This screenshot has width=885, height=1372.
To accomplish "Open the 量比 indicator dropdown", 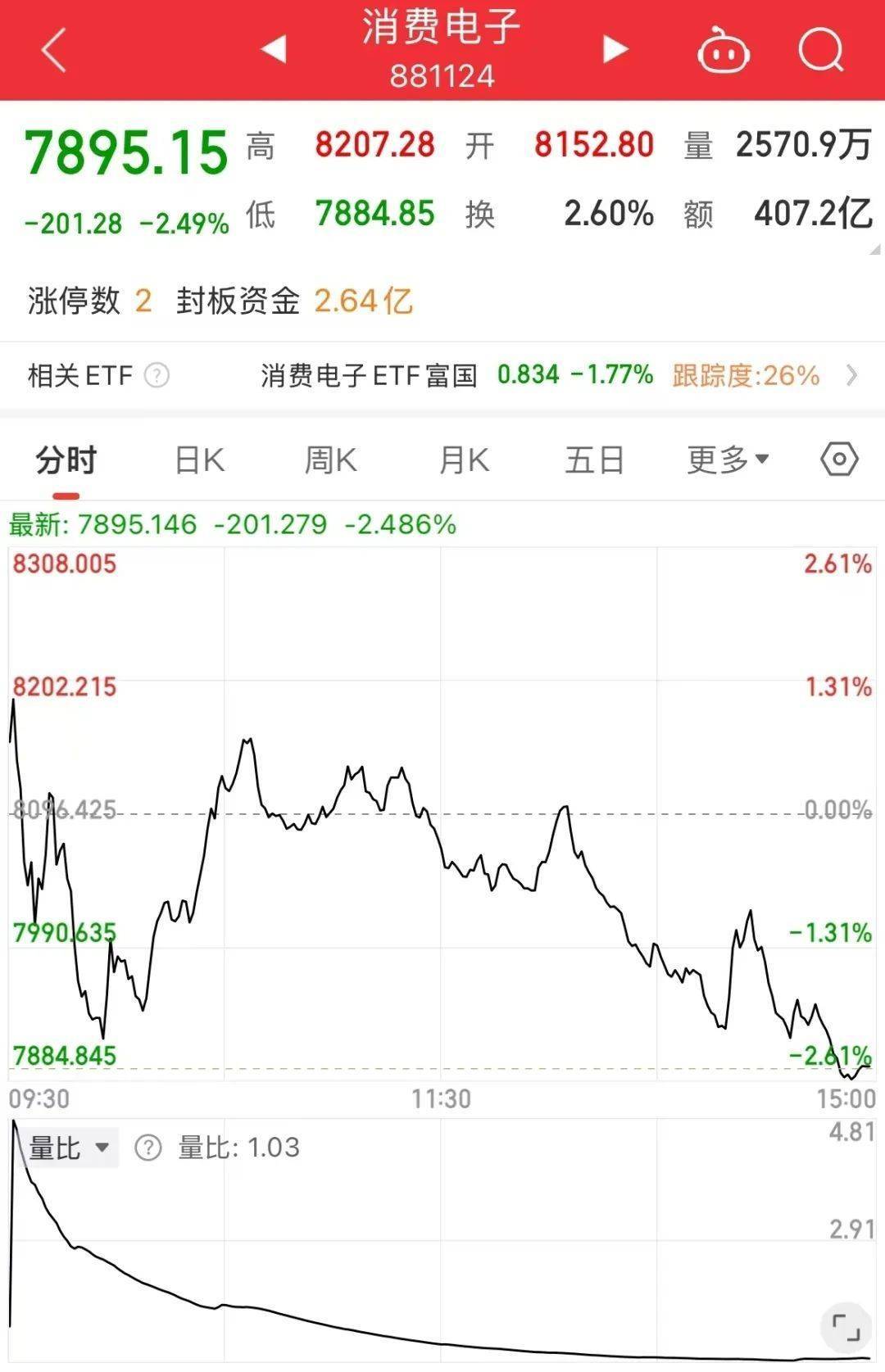I will click(68, 1148).
